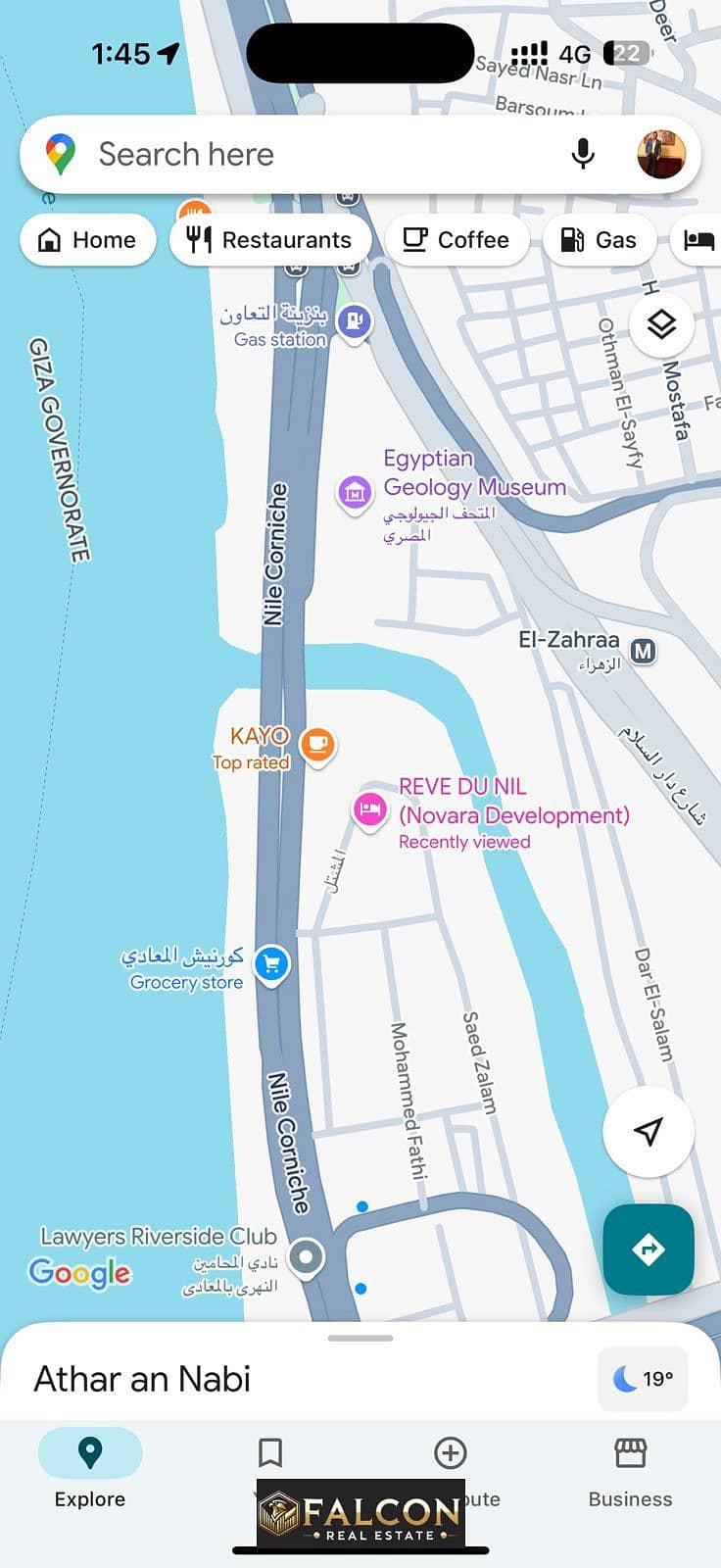This screenshot has width=721, height=1568.
Task: Center map on my location
Action: tap(648, 1131)
